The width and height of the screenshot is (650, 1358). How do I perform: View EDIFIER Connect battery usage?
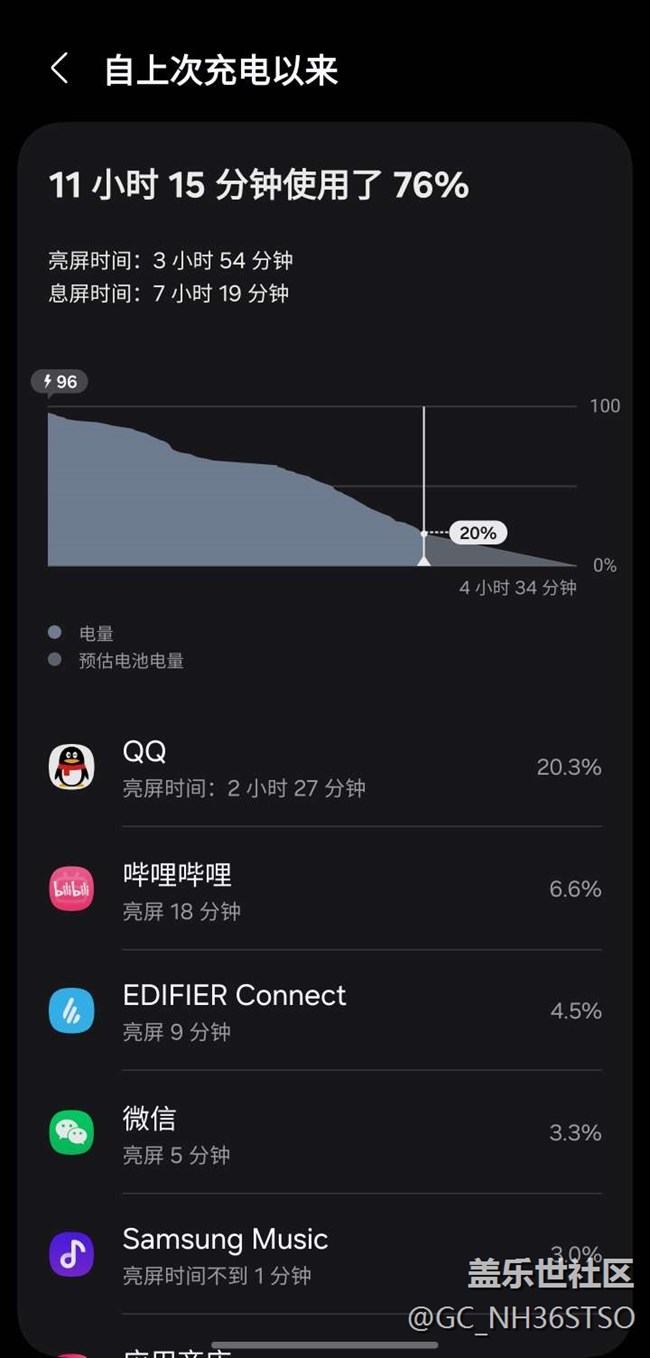325,1012
